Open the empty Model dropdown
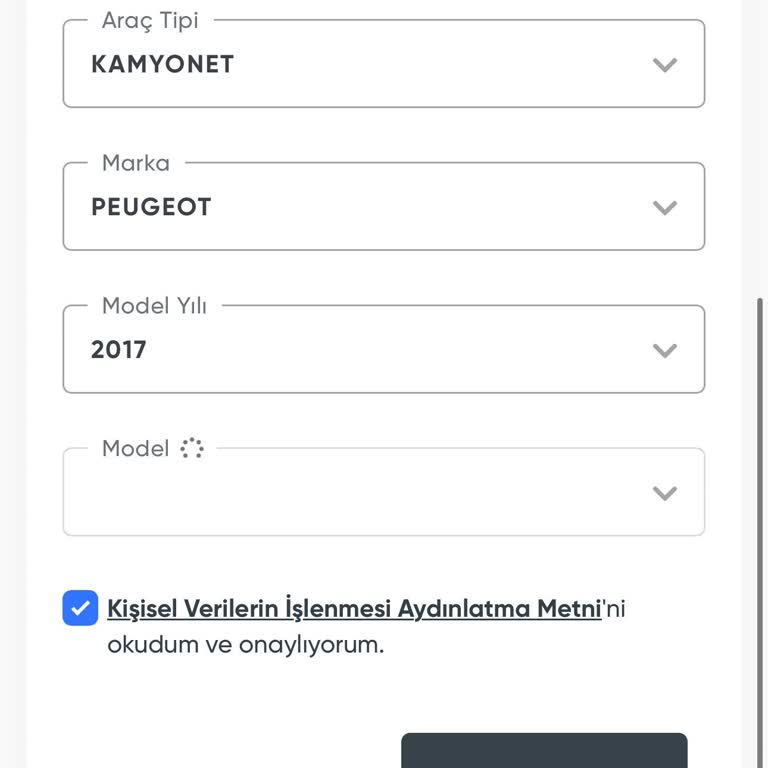The image size is (768, 768). coord(383,493)
